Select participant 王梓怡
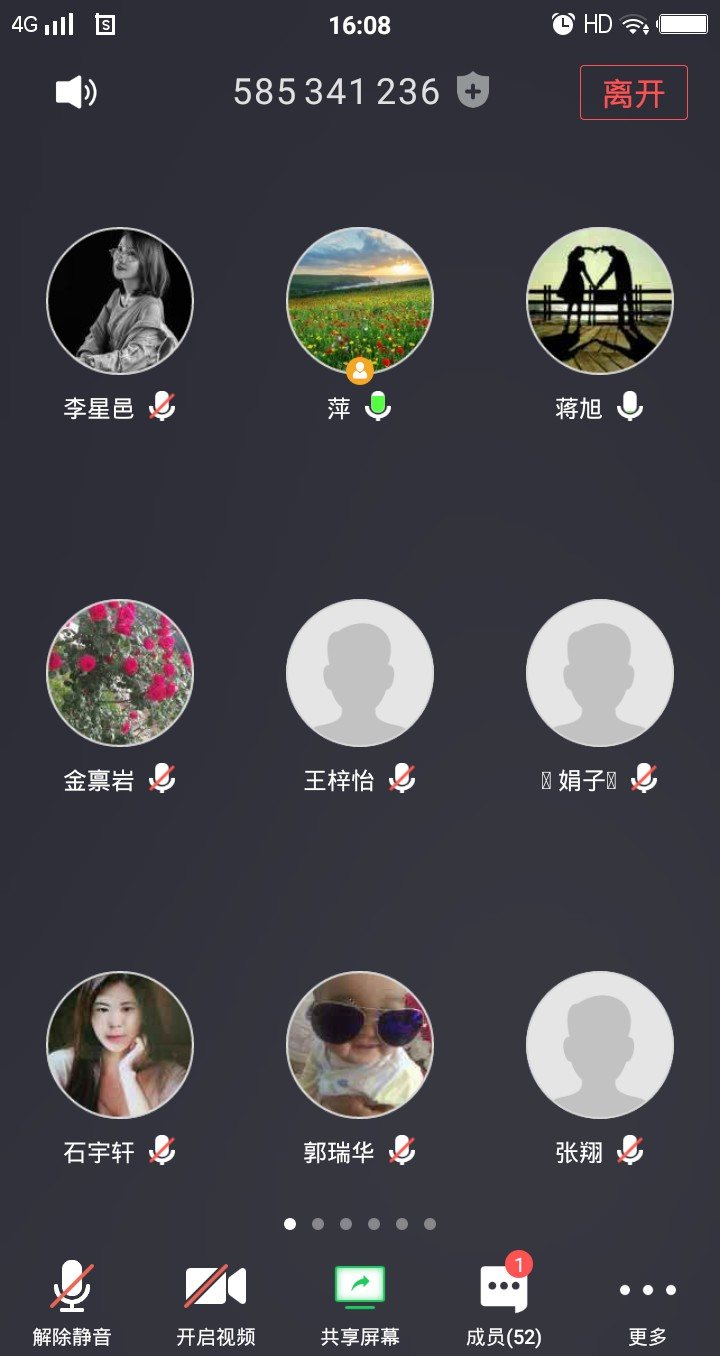Screen dimensions: 720x1356 (360, 672)
